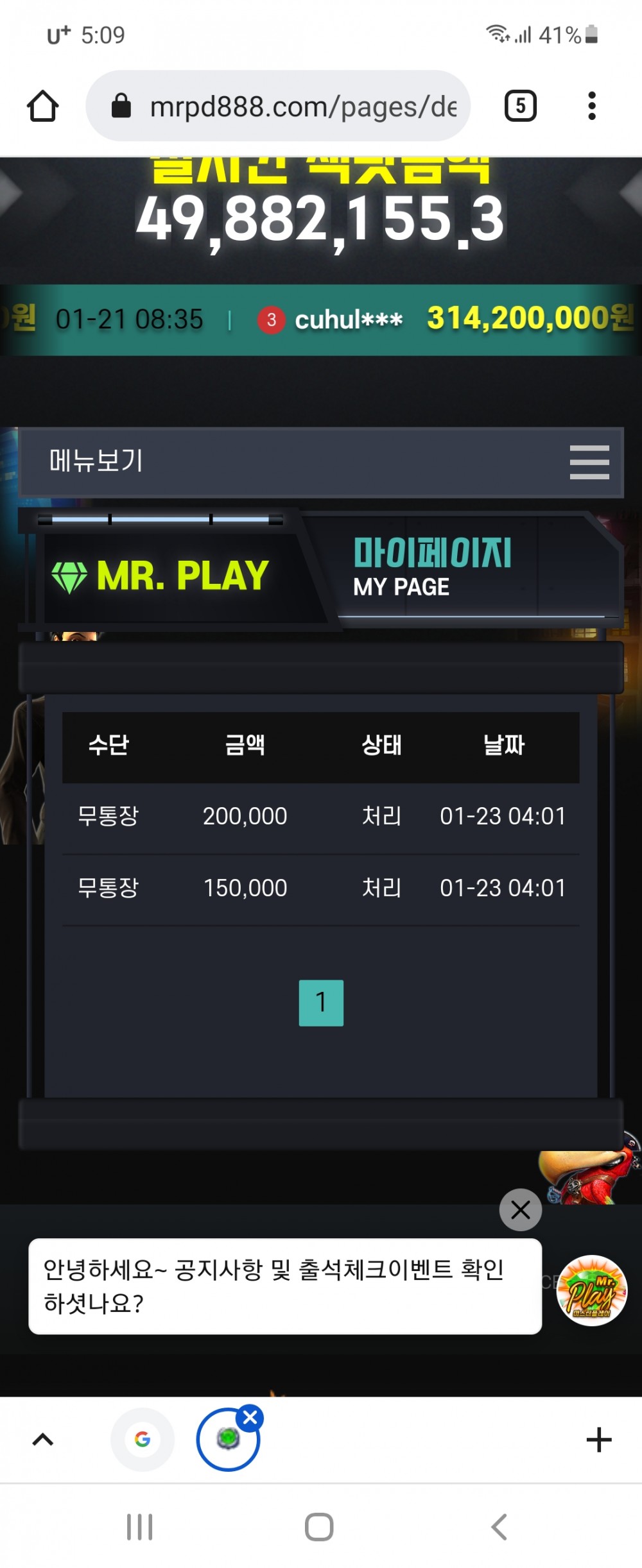This screenshot has width=642, height=1568.
Task: Dismiss the chat greeting popup
Action: pyautogui.click(x=520, y=1210)
